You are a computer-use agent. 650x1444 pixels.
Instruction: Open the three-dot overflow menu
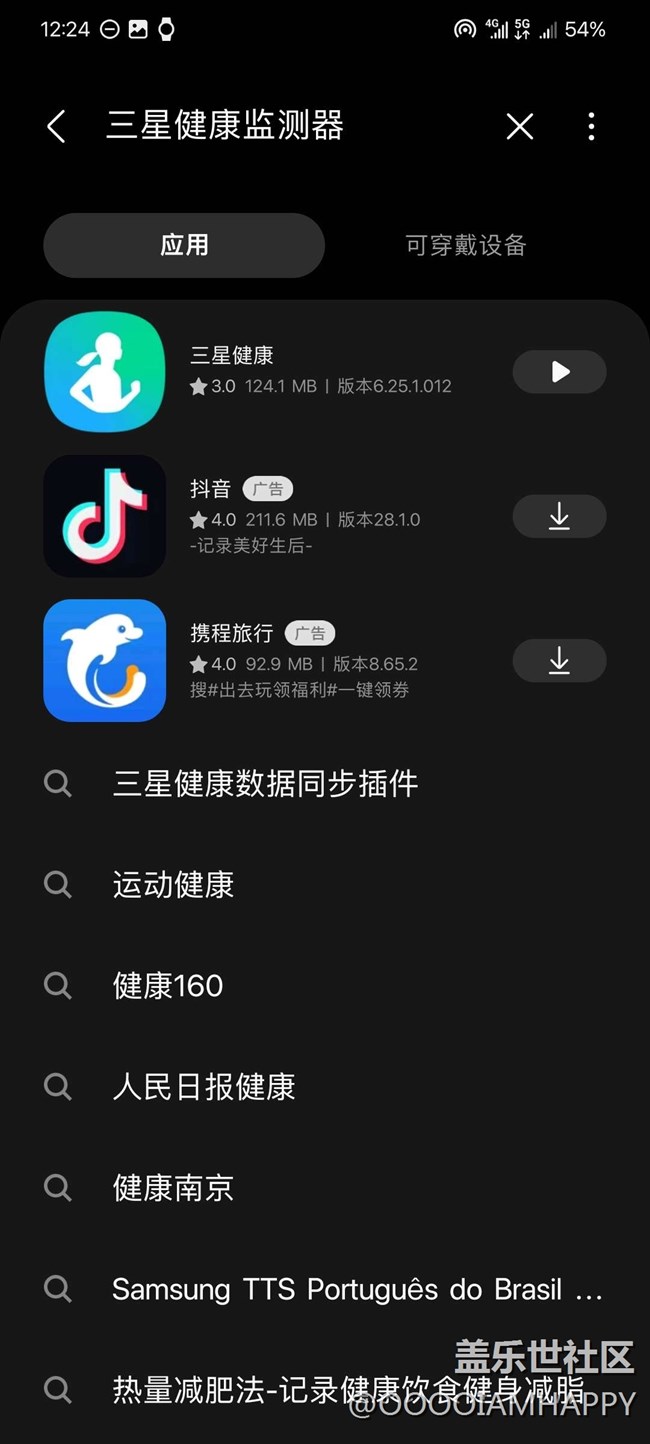(x=591, y=126)
